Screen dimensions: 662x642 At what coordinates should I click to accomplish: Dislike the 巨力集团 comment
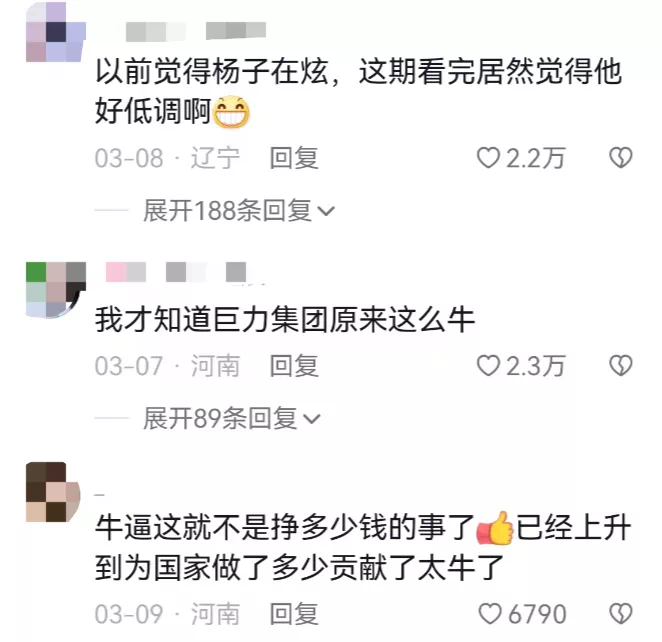coord(621,366)
